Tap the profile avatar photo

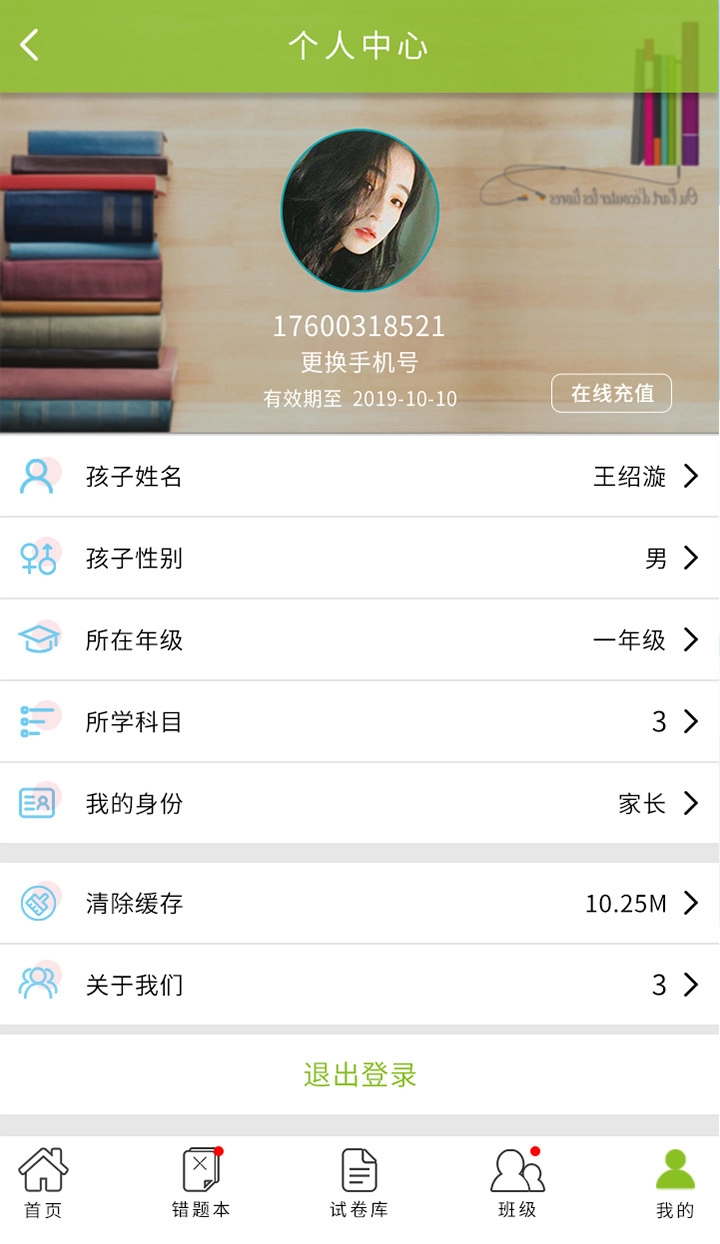tap(360, 210)
